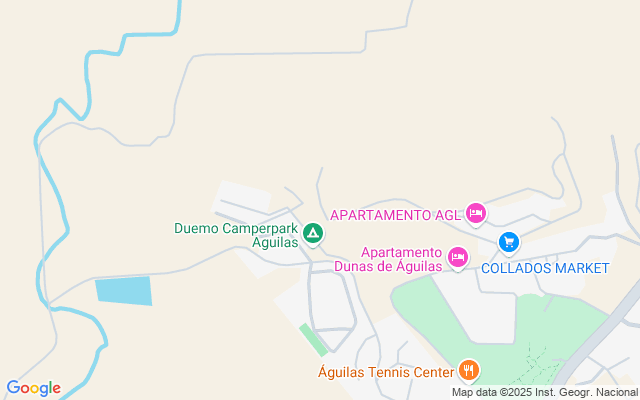Tap the Apartamento Dunas de Águilas pin
Image resolution: width=640 pixels, height=400 pixels.
458,257
